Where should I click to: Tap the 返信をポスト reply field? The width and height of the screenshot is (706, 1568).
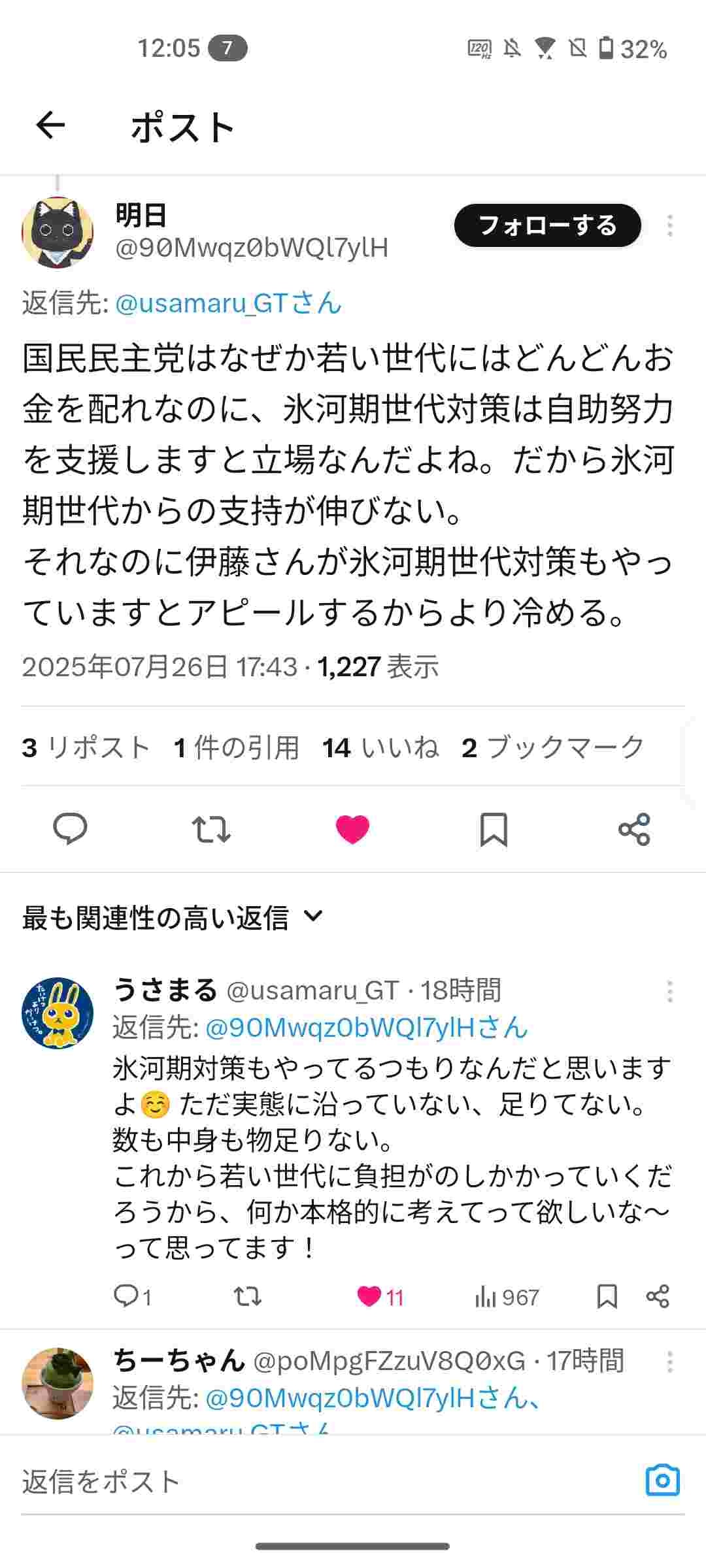point(327,1481)
